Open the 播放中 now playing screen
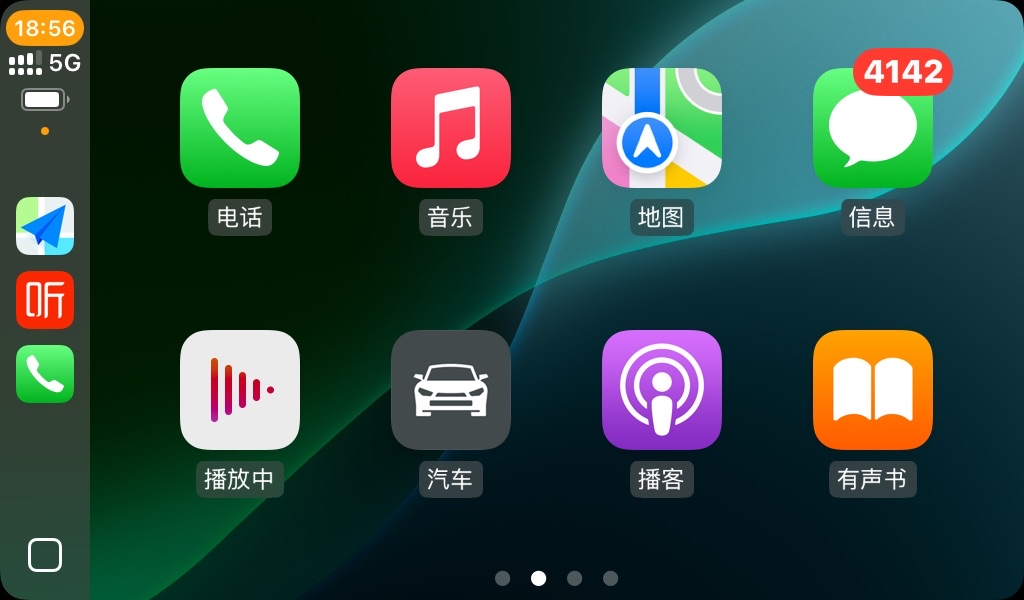This screenshot has width=1024, height=600. pos(240,390)
